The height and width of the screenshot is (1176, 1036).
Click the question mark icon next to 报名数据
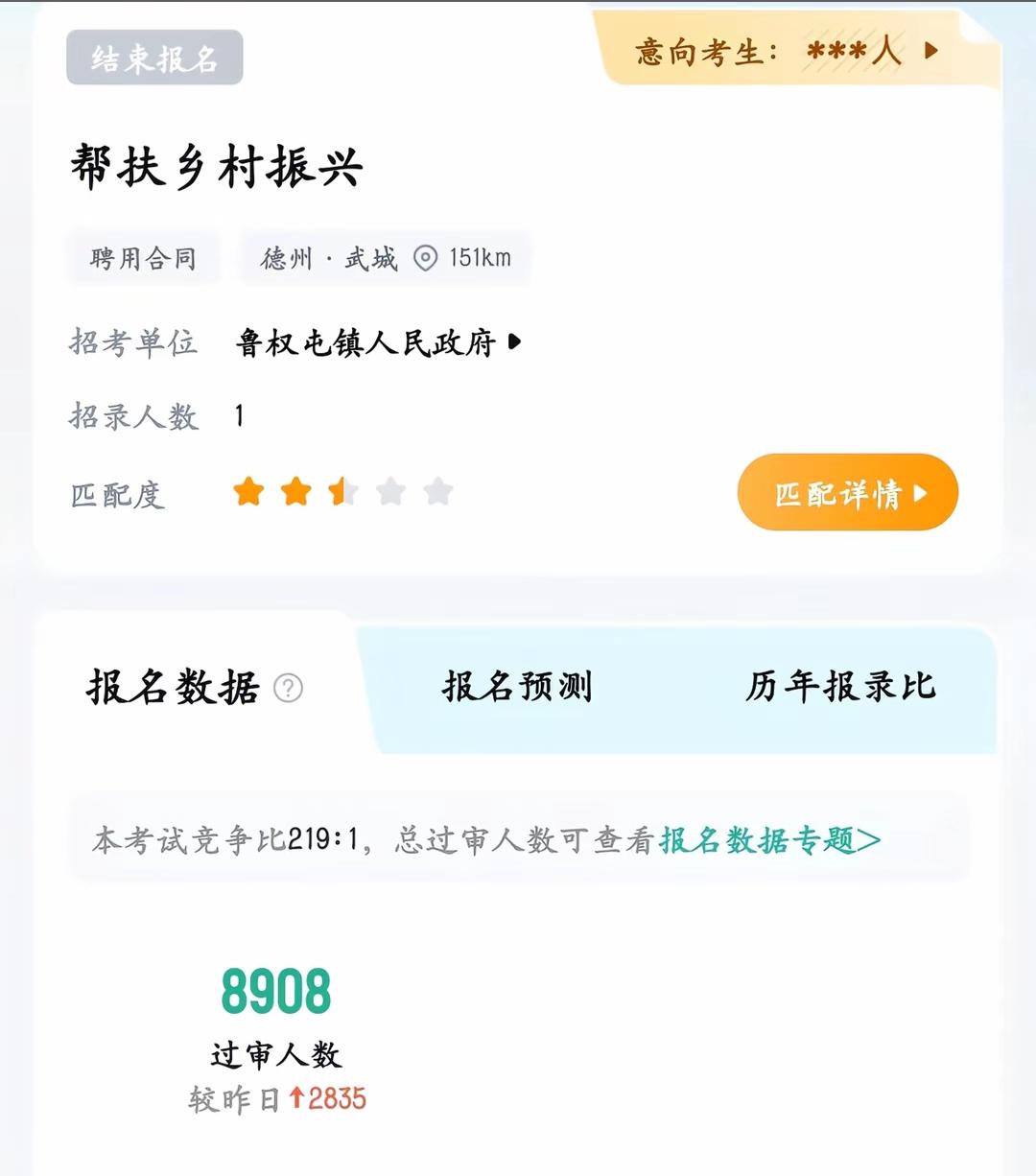pyautogui.click(x=290, y=686)
